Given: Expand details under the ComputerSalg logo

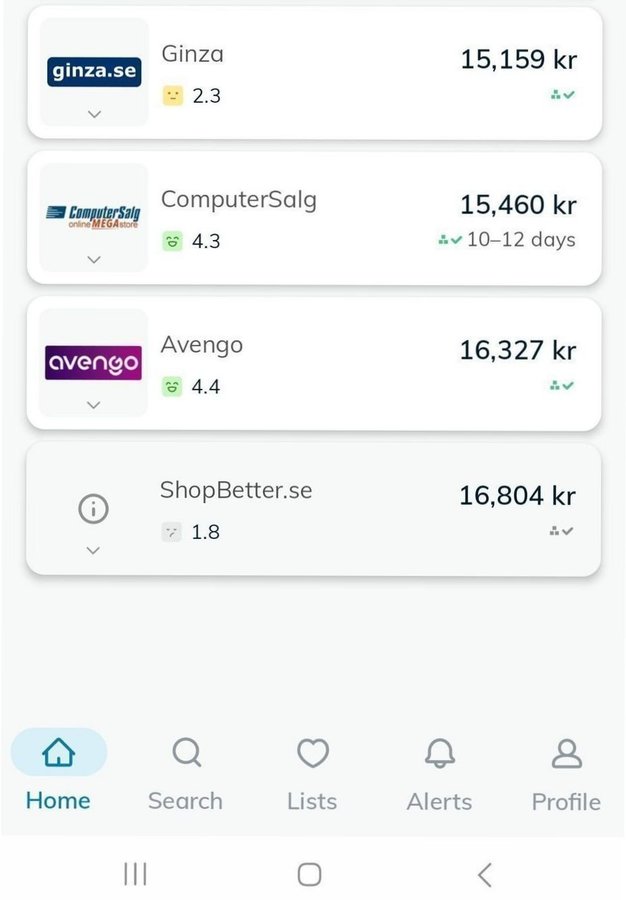Looking at the screenshot, I should (x=94, y=259).
